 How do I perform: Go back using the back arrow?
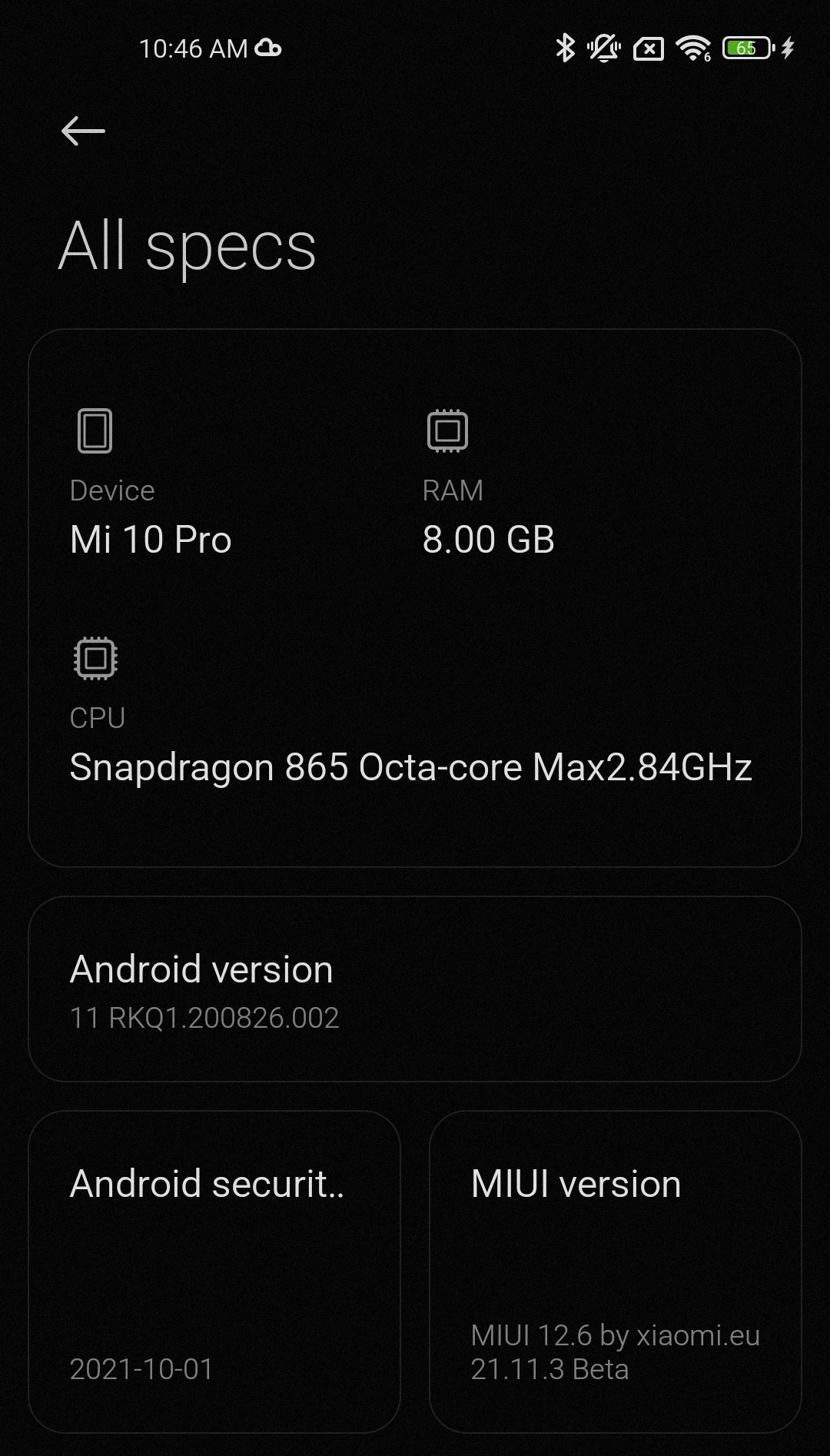click(x=83, y=131)
